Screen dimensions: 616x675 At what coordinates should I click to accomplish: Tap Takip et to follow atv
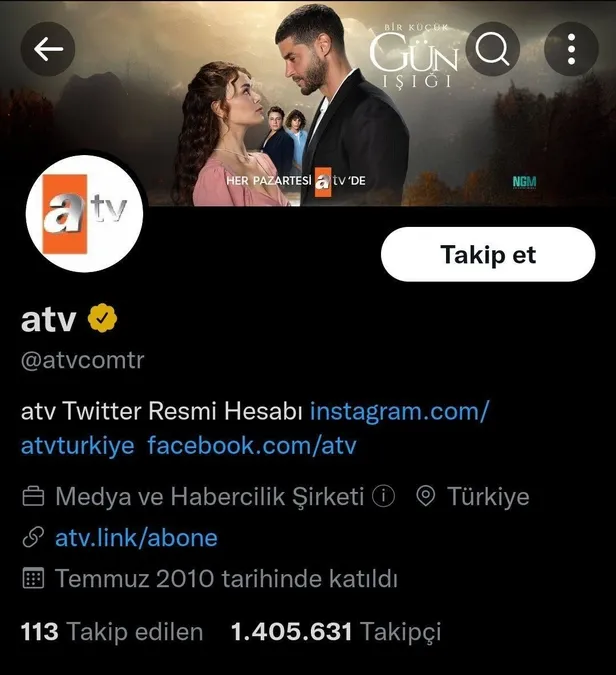pyautogui.click(x=488, y=254)
